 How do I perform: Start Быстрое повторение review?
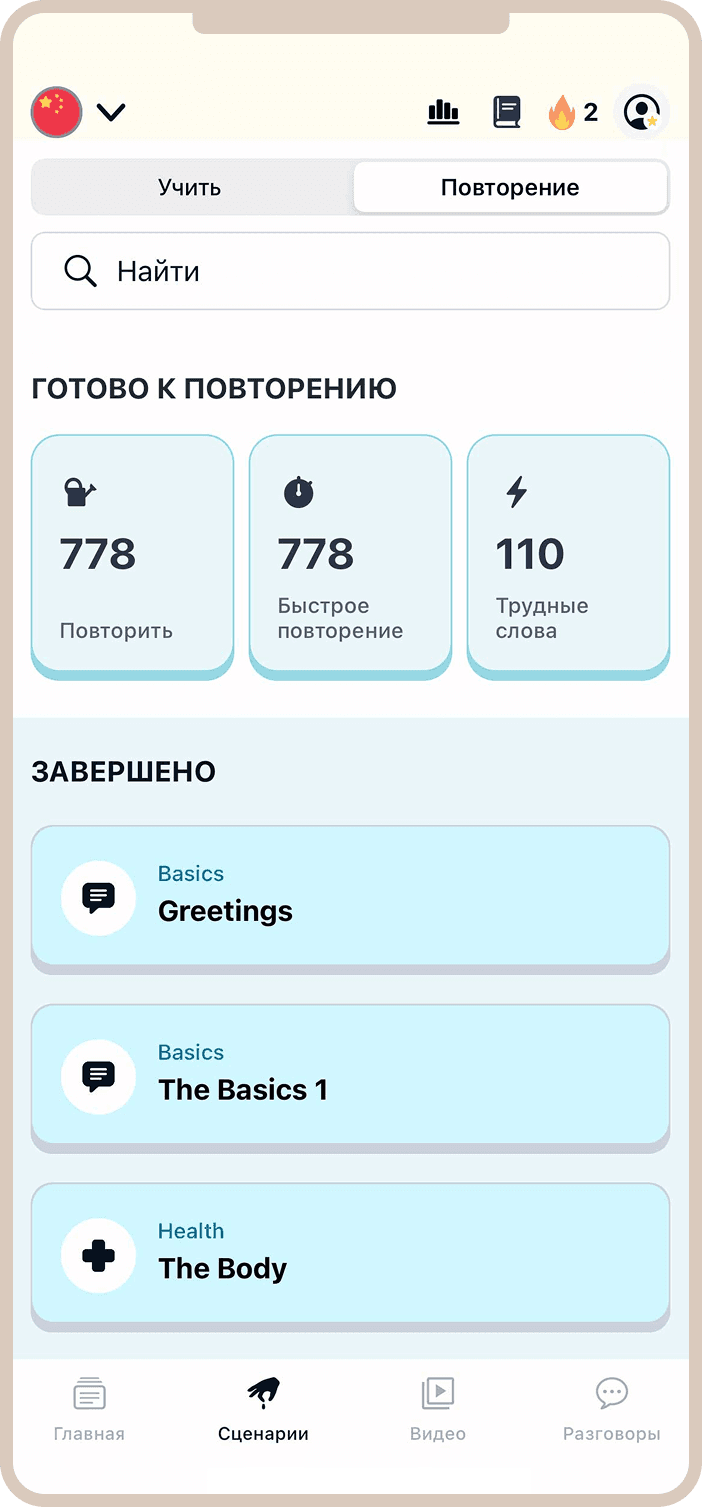350,556
